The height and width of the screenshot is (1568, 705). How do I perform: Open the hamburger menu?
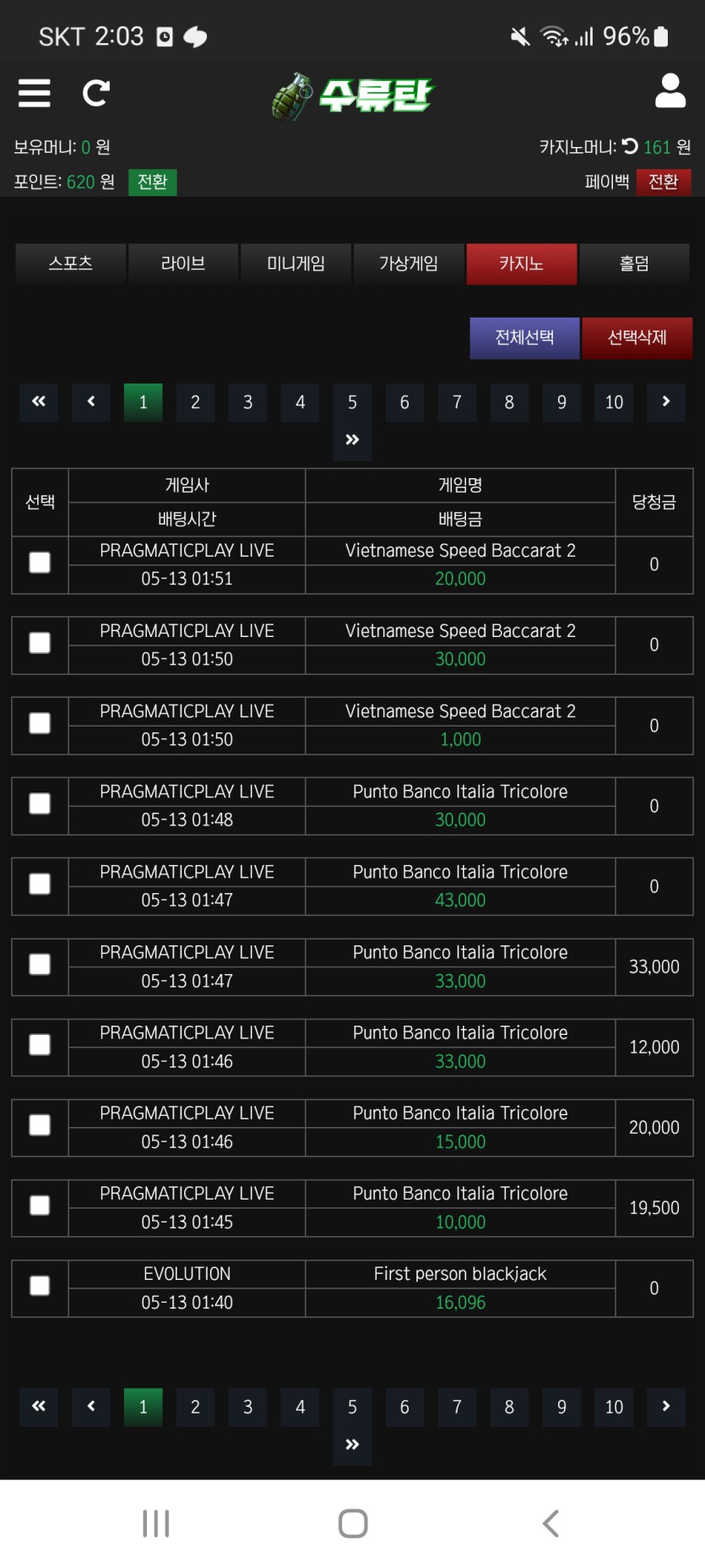pyautogui.click(x=35, y=93)
